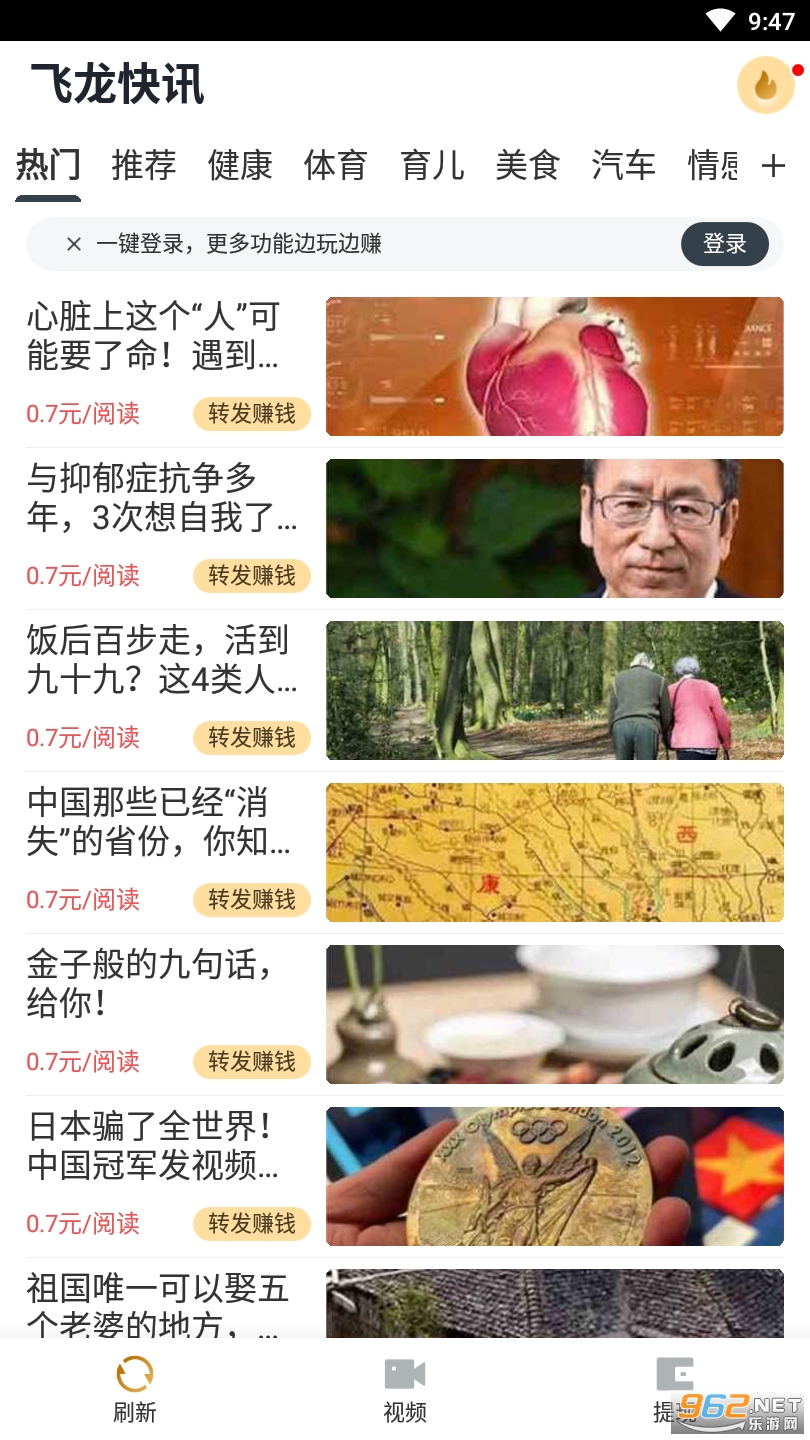The image size is (810, 1440).
Task: Dismiss the one-tap login banner
Action: pos(73,244)
